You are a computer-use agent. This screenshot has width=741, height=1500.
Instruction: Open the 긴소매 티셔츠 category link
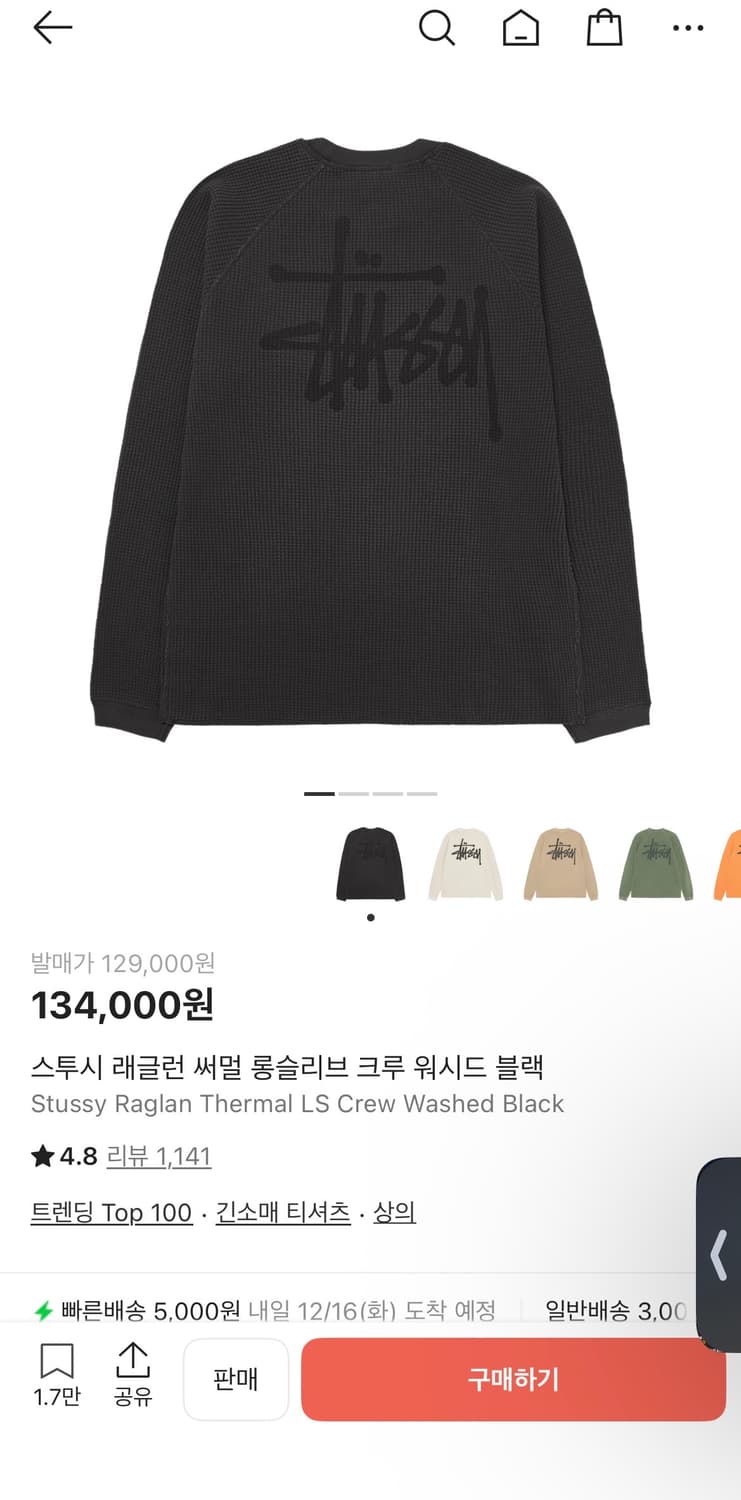(x=282, y=1212)
